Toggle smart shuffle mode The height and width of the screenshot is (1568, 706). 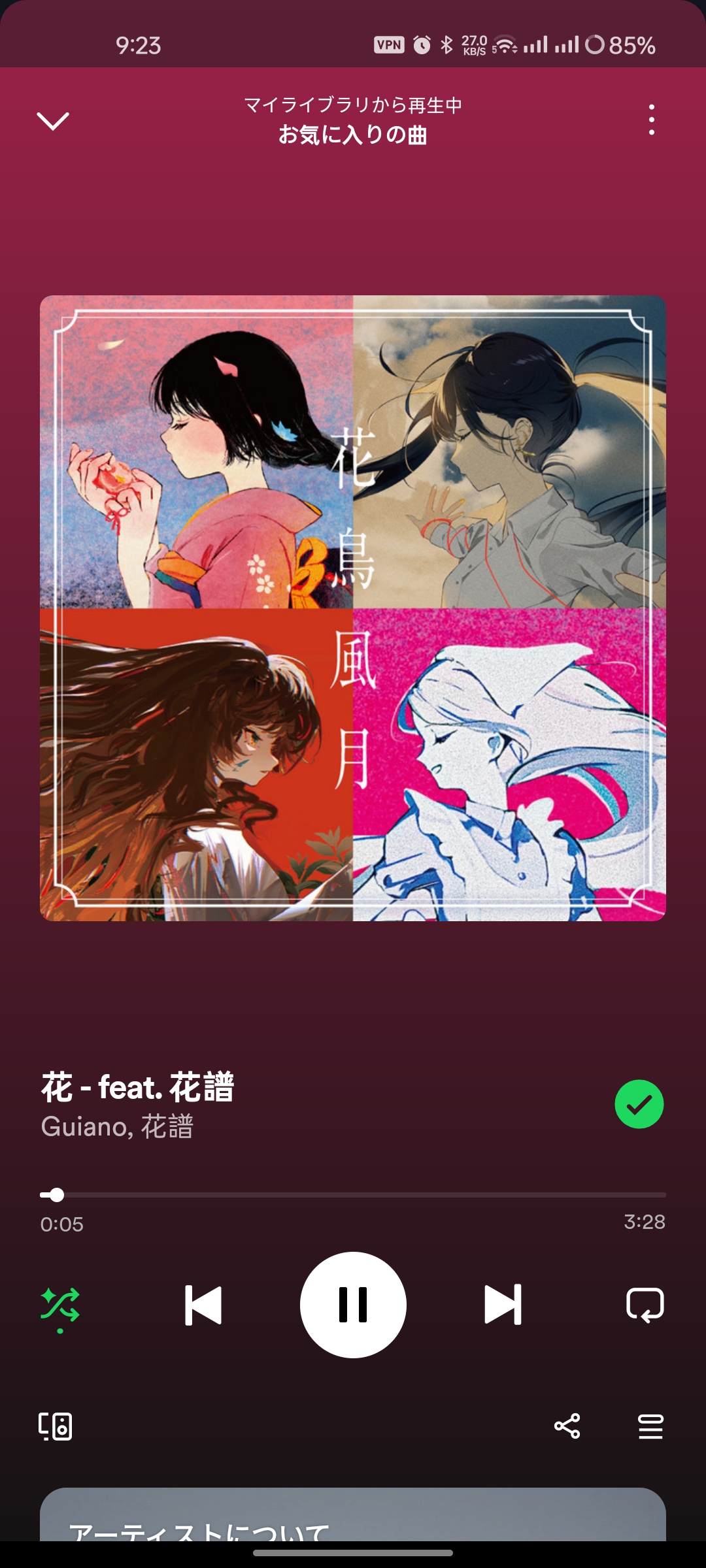pyautogui.click(x=60, y=1305)
